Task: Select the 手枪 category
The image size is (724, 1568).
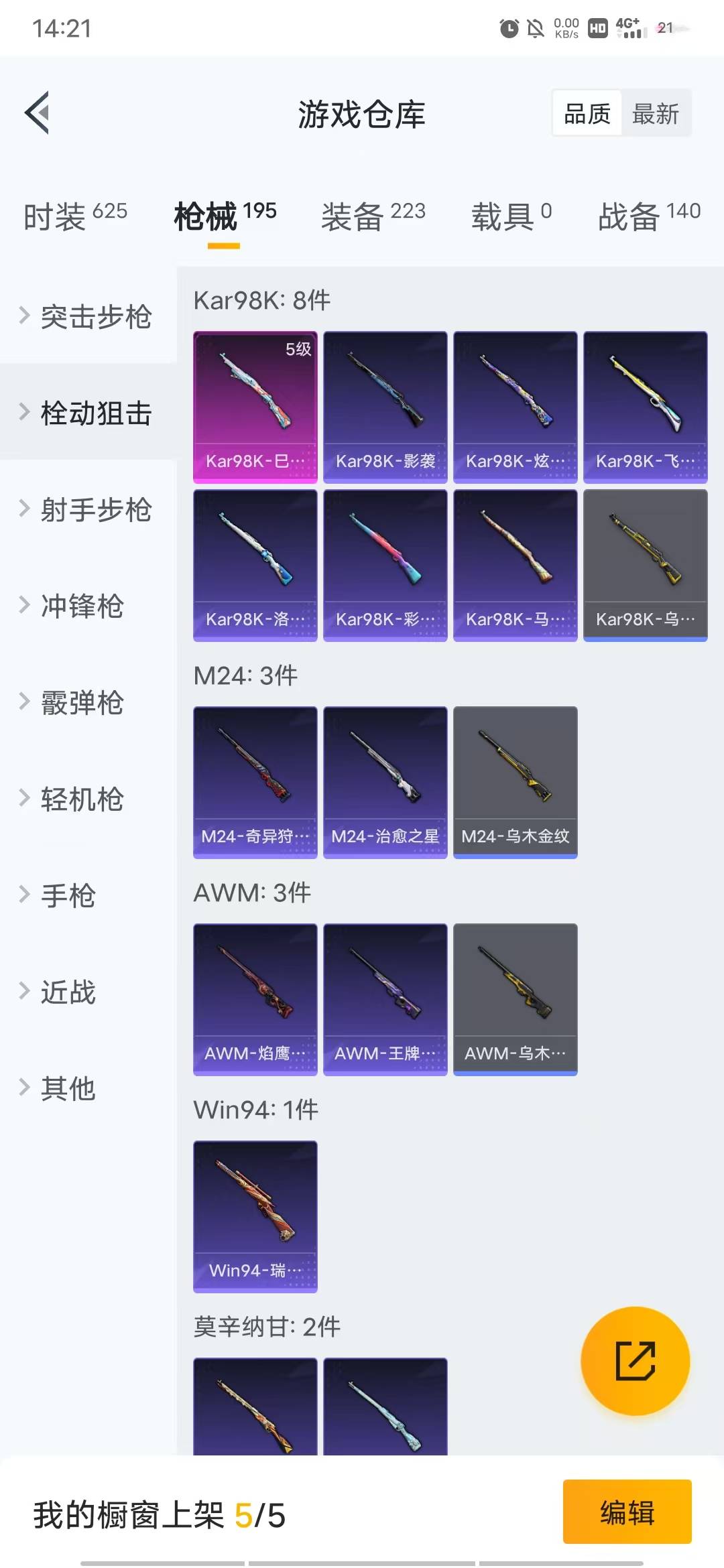Action: (x=68, y=895)
